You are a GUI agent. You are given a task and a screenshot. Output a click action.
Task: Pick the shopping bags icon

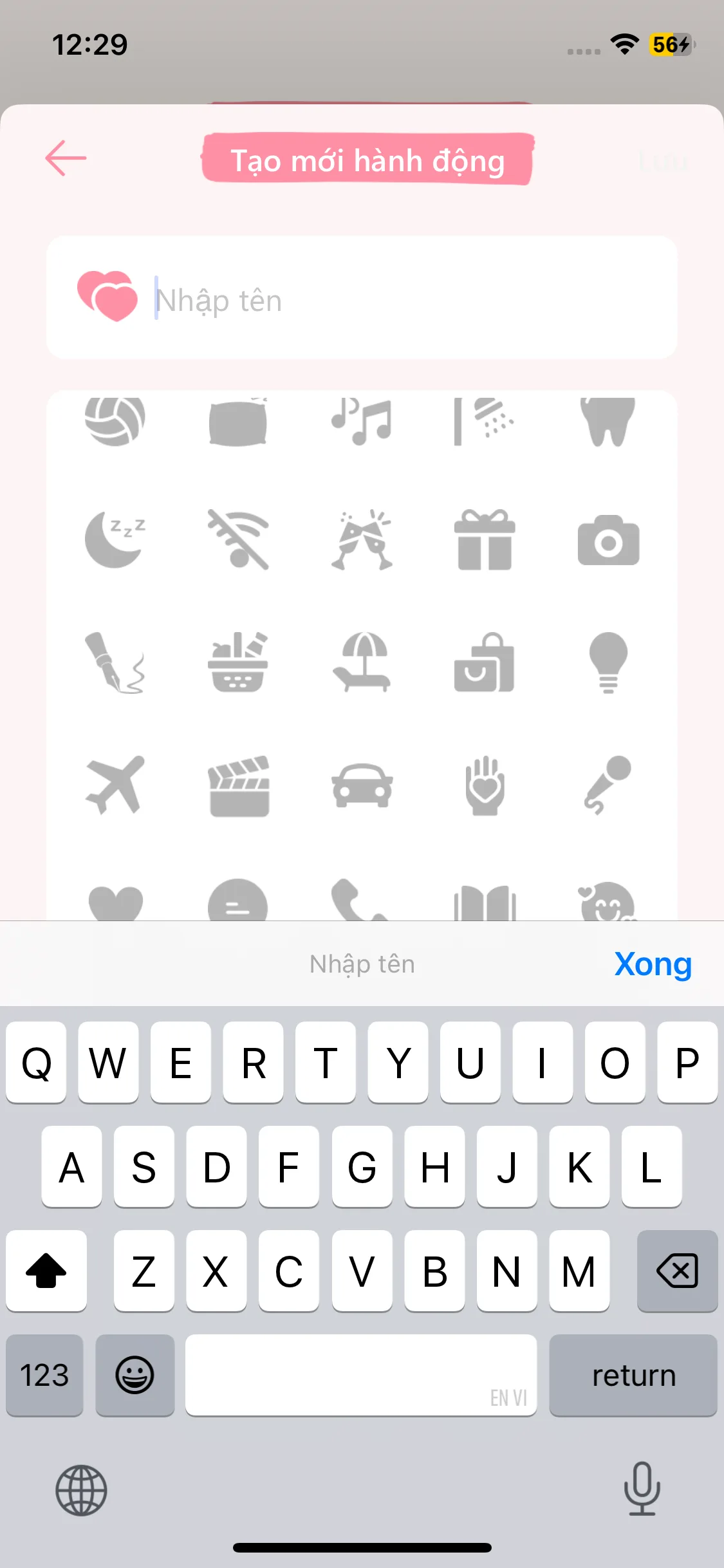tap(485, 663)
